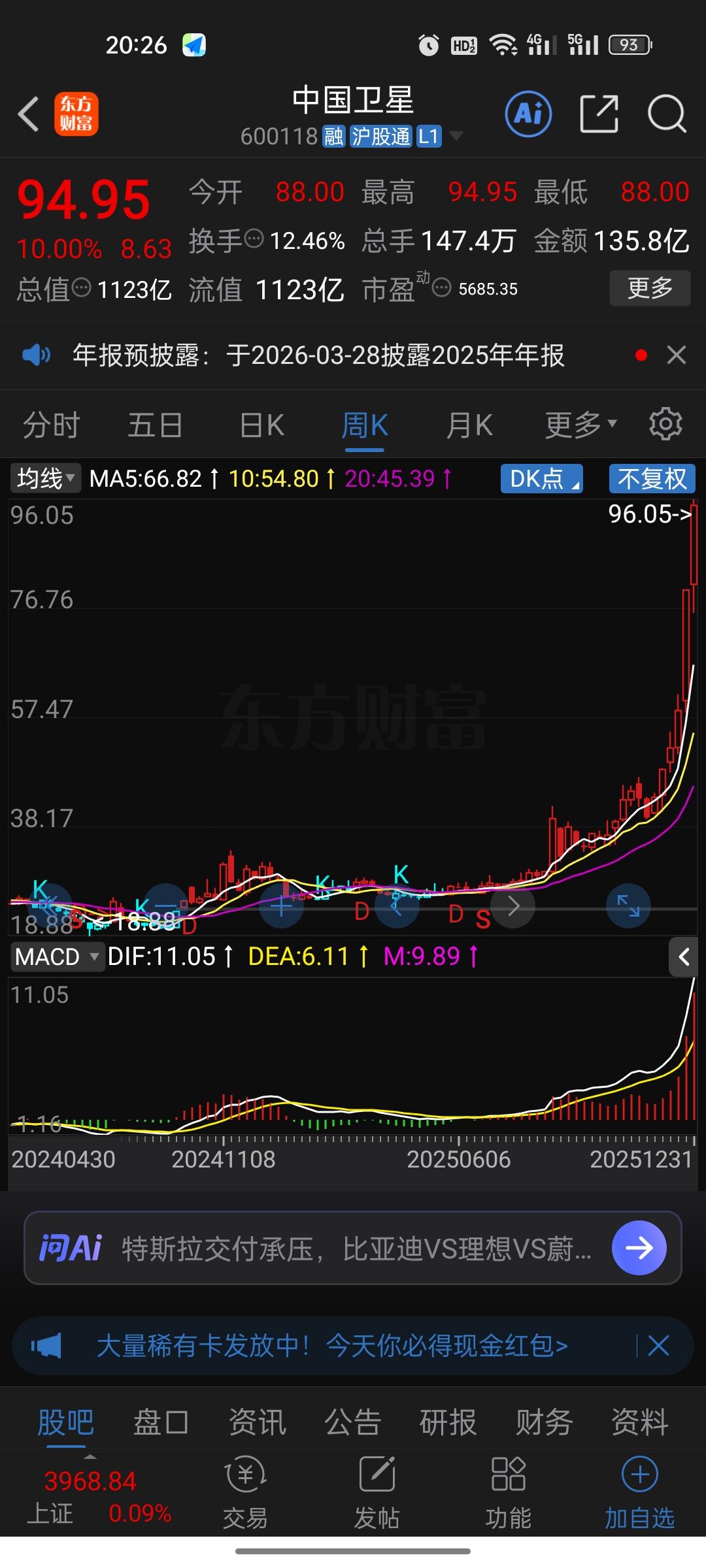Open chart settings via the gear icon
This screenshot has height=1568, width=706.
665,423
